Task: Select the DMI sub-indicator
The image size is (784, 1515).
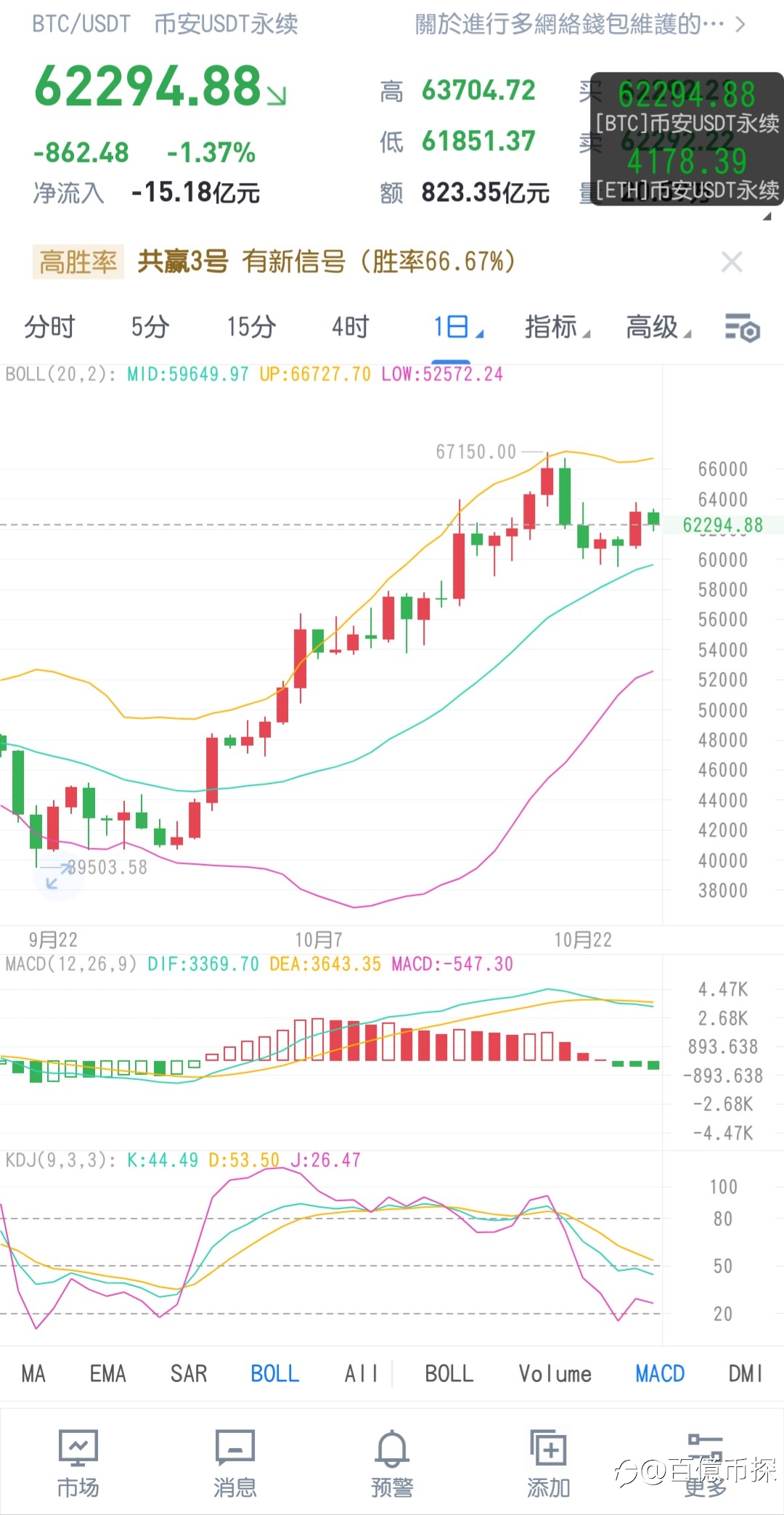Action: 746,1373
